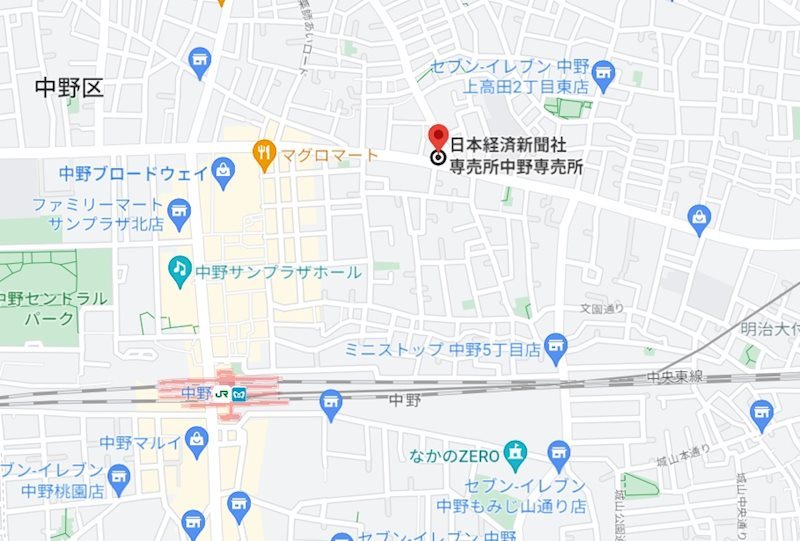The width and height of the screenshot is (800, 541).
Task: Select セブン-イレブン 中野もみじ山通り店 marker
Action: tap(559, 453)
